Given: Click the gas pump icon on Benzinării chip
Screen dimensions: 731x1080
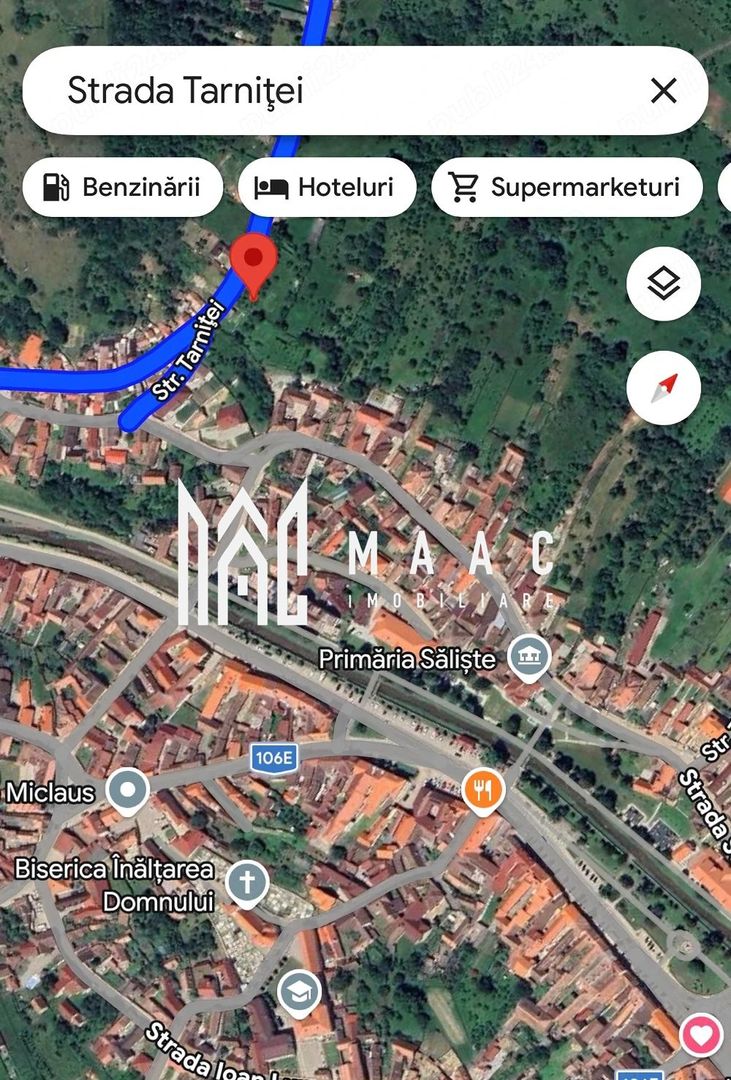Looking at the screenshot, I should [x=55, y=186].
